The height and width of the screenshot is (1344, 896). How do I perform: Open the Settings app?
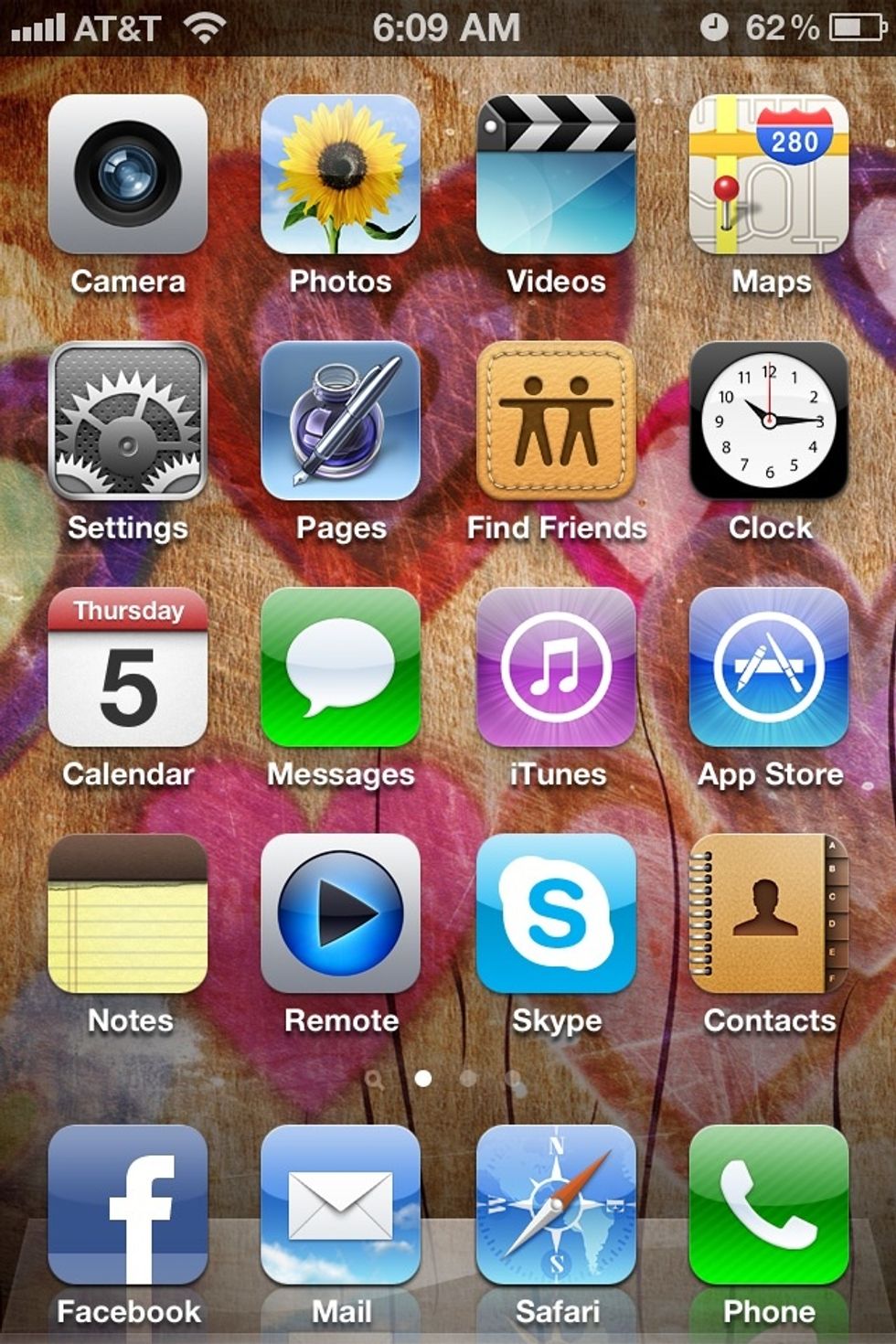(128, 422)
